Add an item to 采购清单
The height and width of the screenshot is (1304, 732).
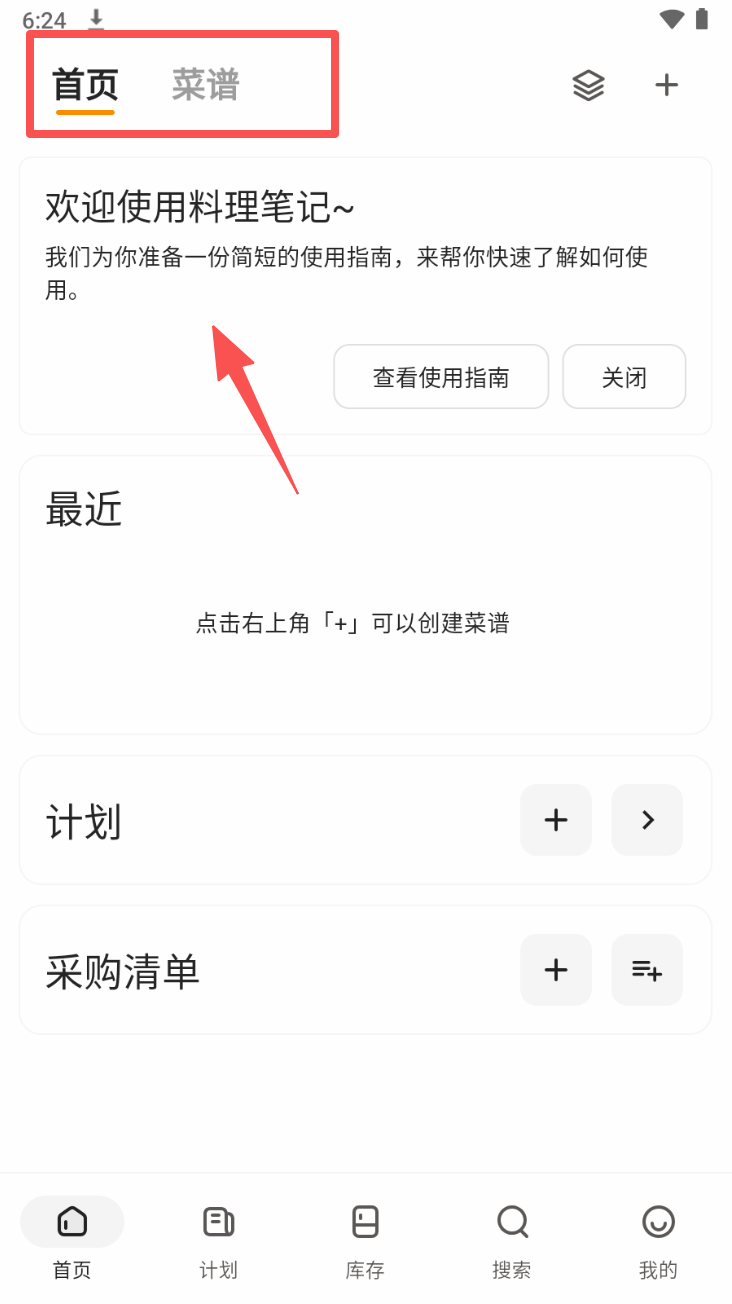point(556,970)
